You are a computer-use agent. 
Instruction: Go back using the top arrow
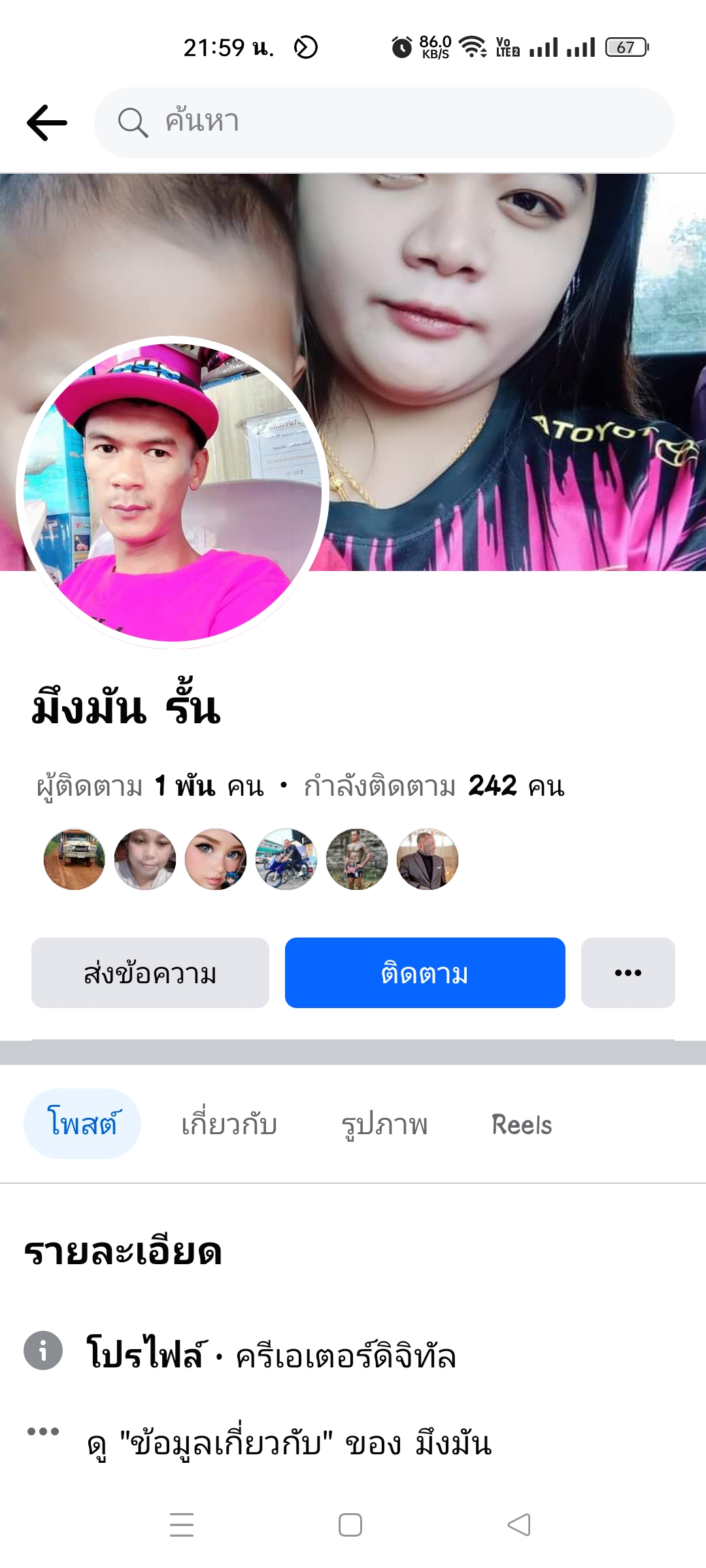coord(47,122)
